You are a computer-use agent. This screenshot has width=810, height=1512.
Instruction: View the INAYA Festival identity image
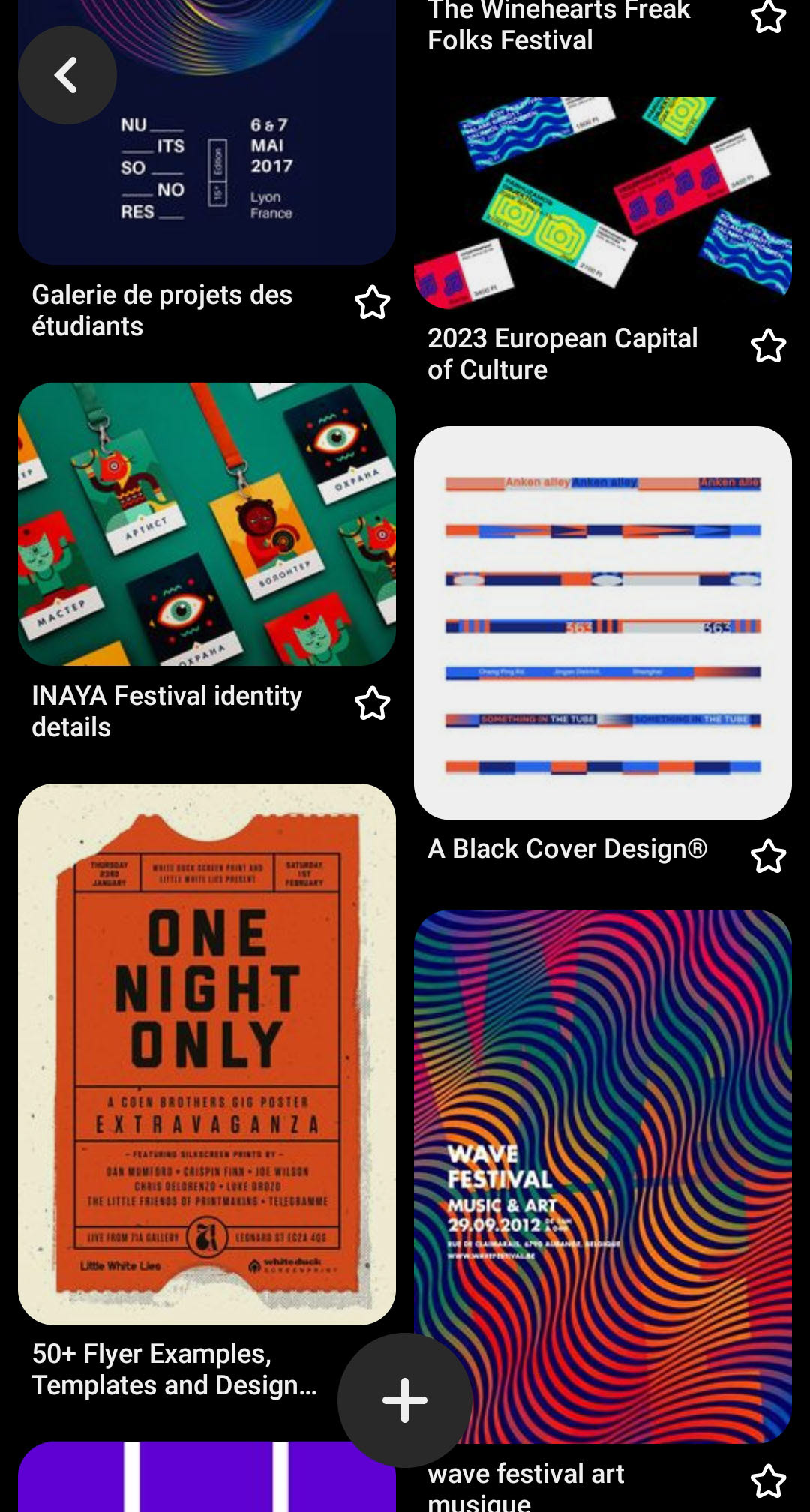(x=207, y=524)
